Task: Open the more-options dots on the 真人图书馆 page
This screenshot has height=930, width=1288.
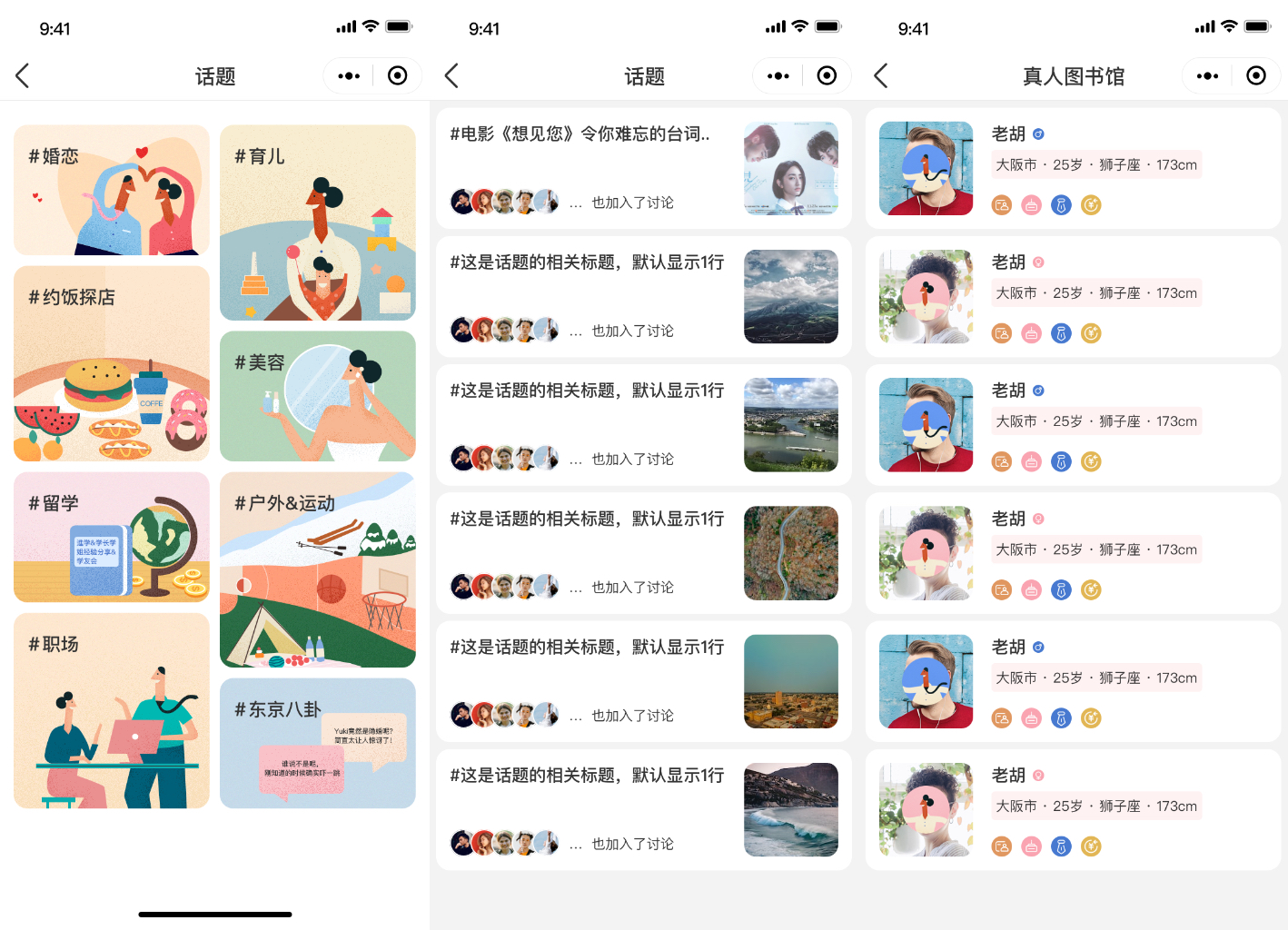Action: pyautogui.click(x=1207, y=76)
